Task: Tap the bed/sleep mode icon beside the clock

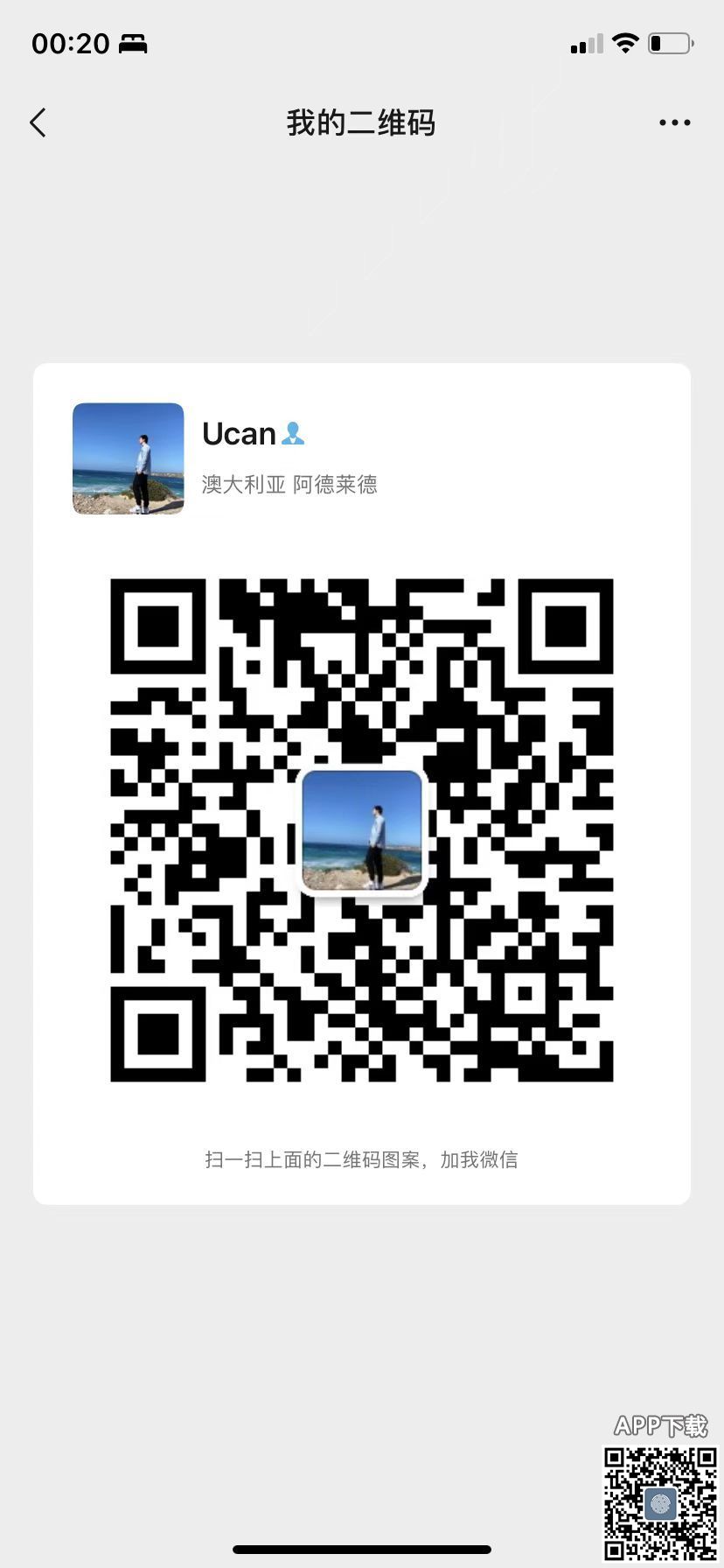Action: coord(133,44)
